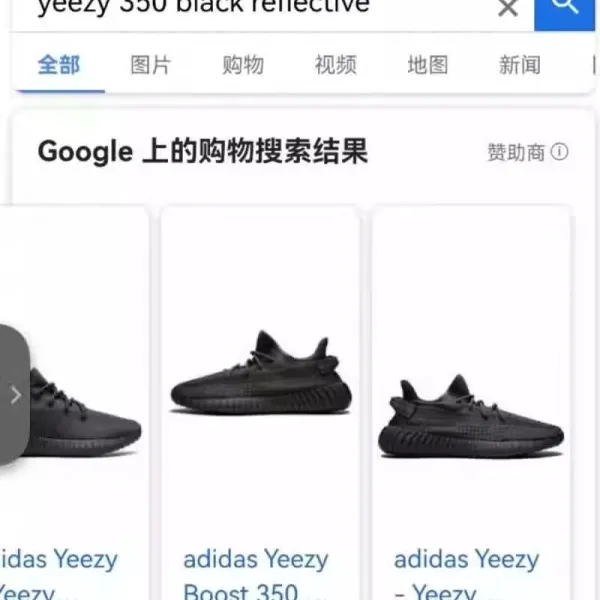Switch to the 新闻 tab

pos(519,65)
